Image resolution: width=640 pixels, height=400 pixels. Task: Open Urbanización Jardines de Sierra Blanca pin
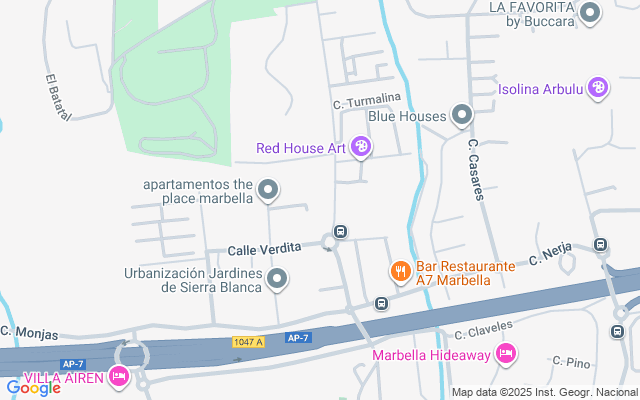click(x=278, y=279)
